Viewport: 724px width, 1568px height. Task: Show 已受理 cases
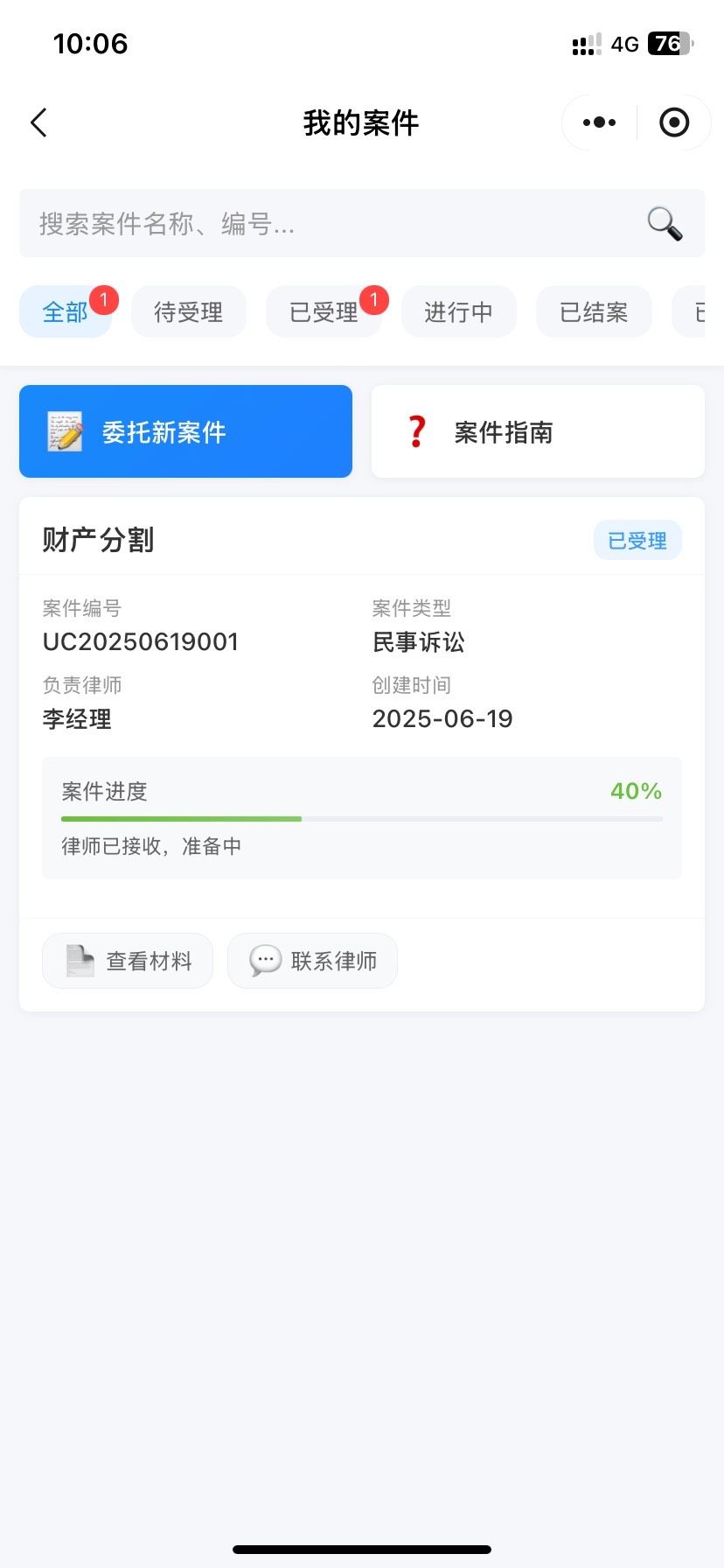click(x=324, y=312)
